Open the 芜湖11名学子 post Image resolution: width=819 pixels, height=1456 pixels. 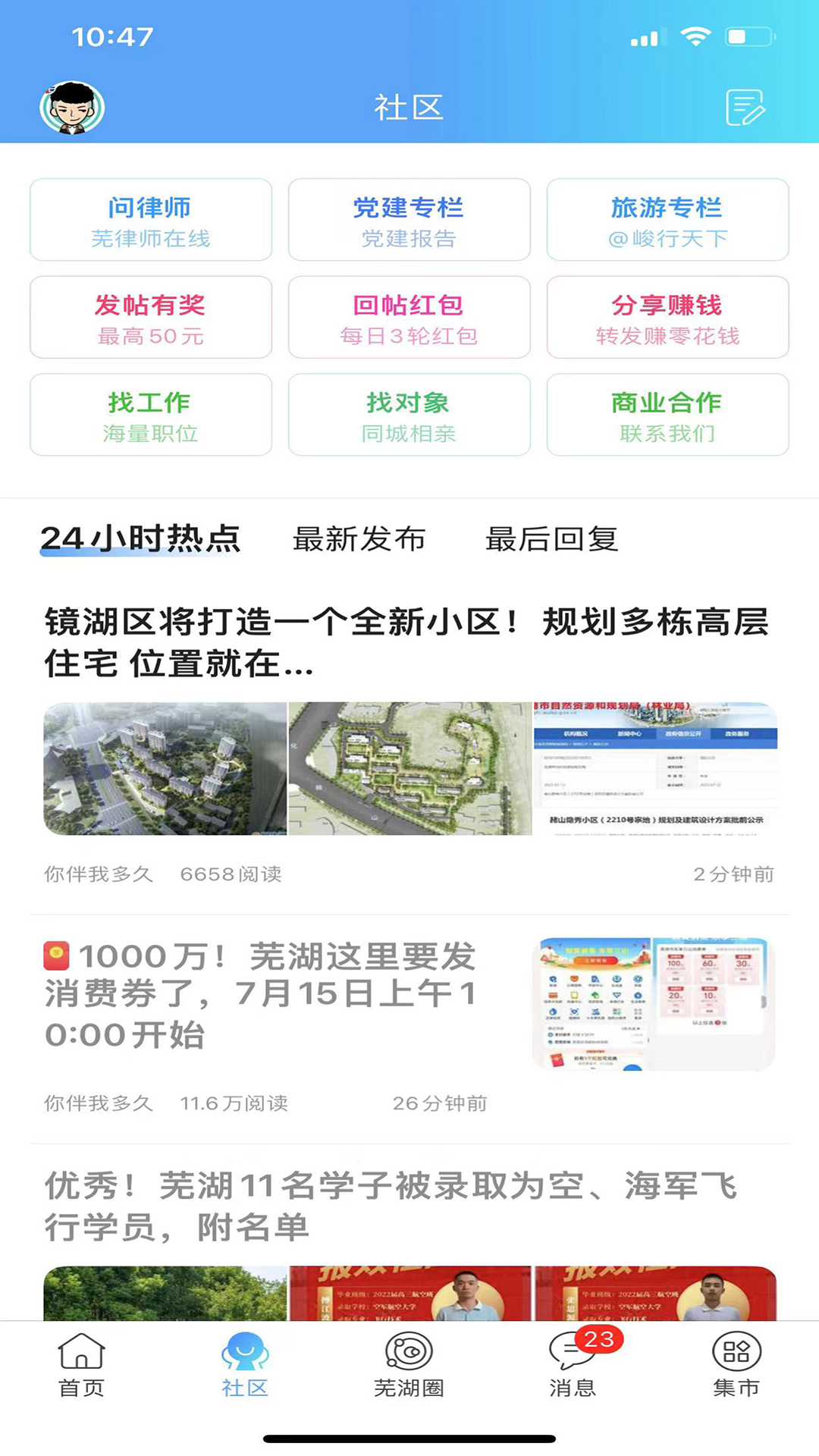[x=391, y=1206]
